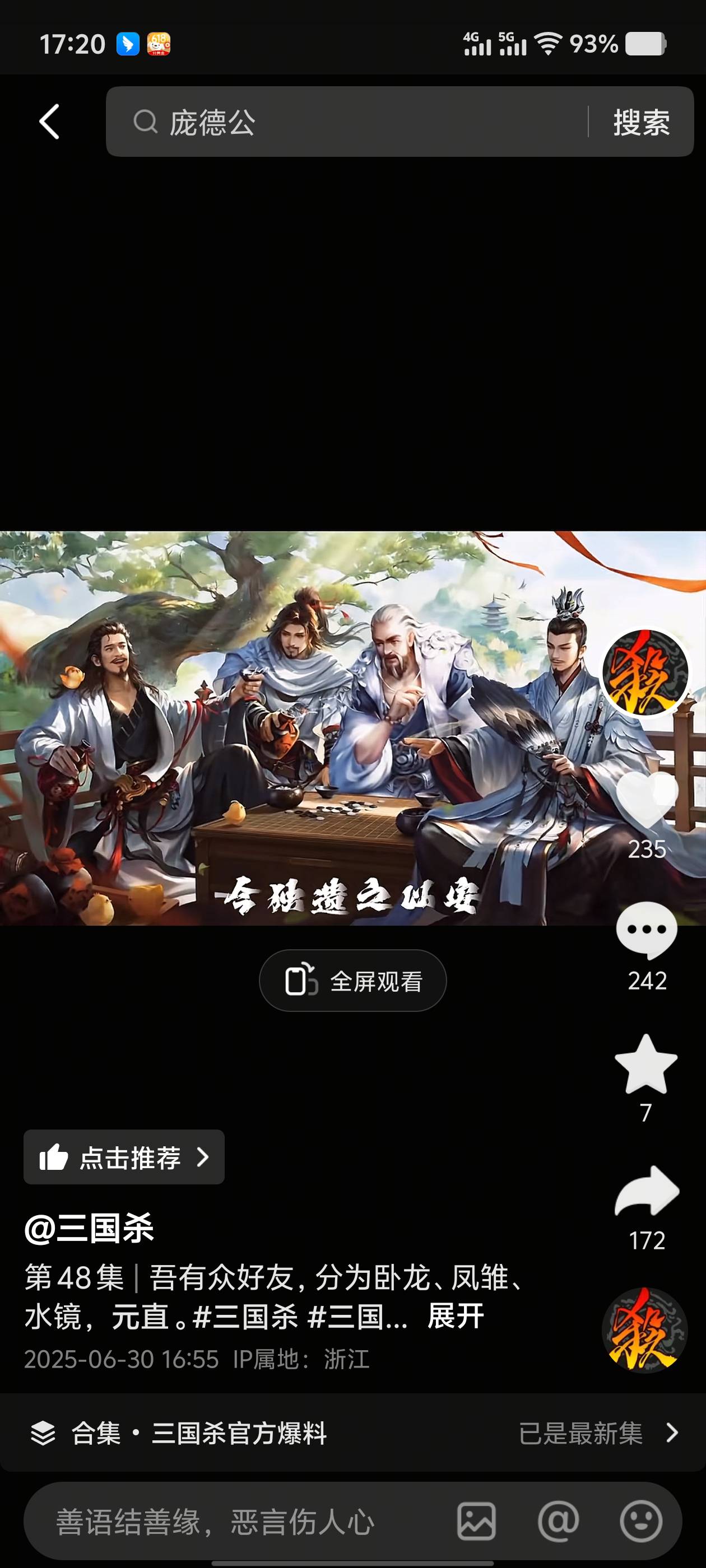Go back with the back arrow
Image resolution: width=706 pixels, height=1568 pixels.
tap(50, 122)
